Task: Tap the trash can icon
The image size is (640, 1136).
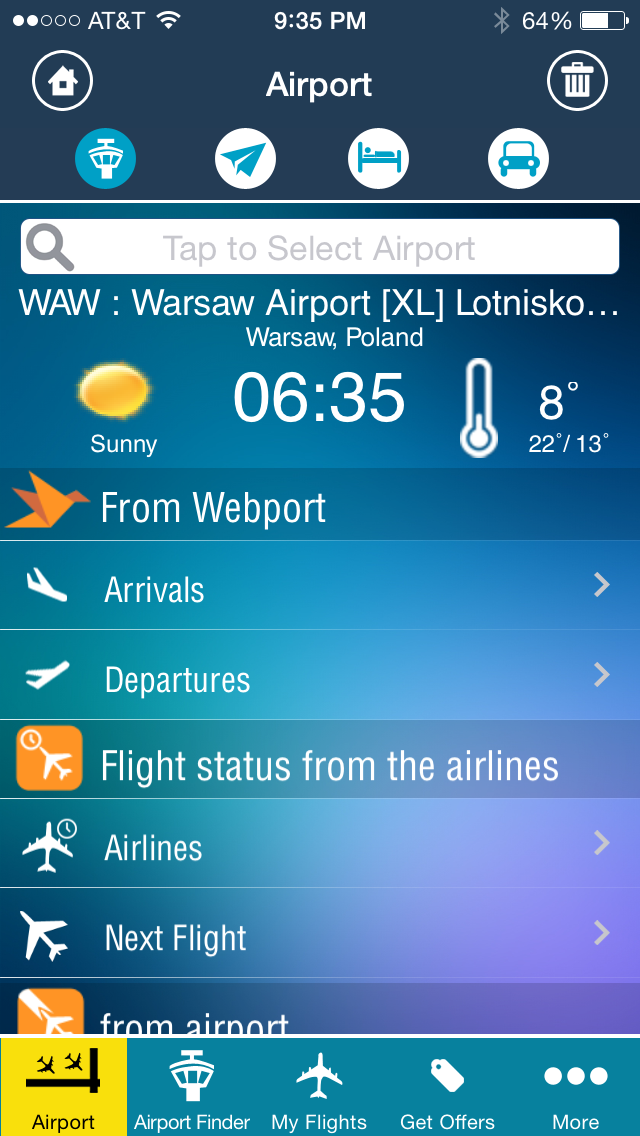Action: tap(577, 82)
